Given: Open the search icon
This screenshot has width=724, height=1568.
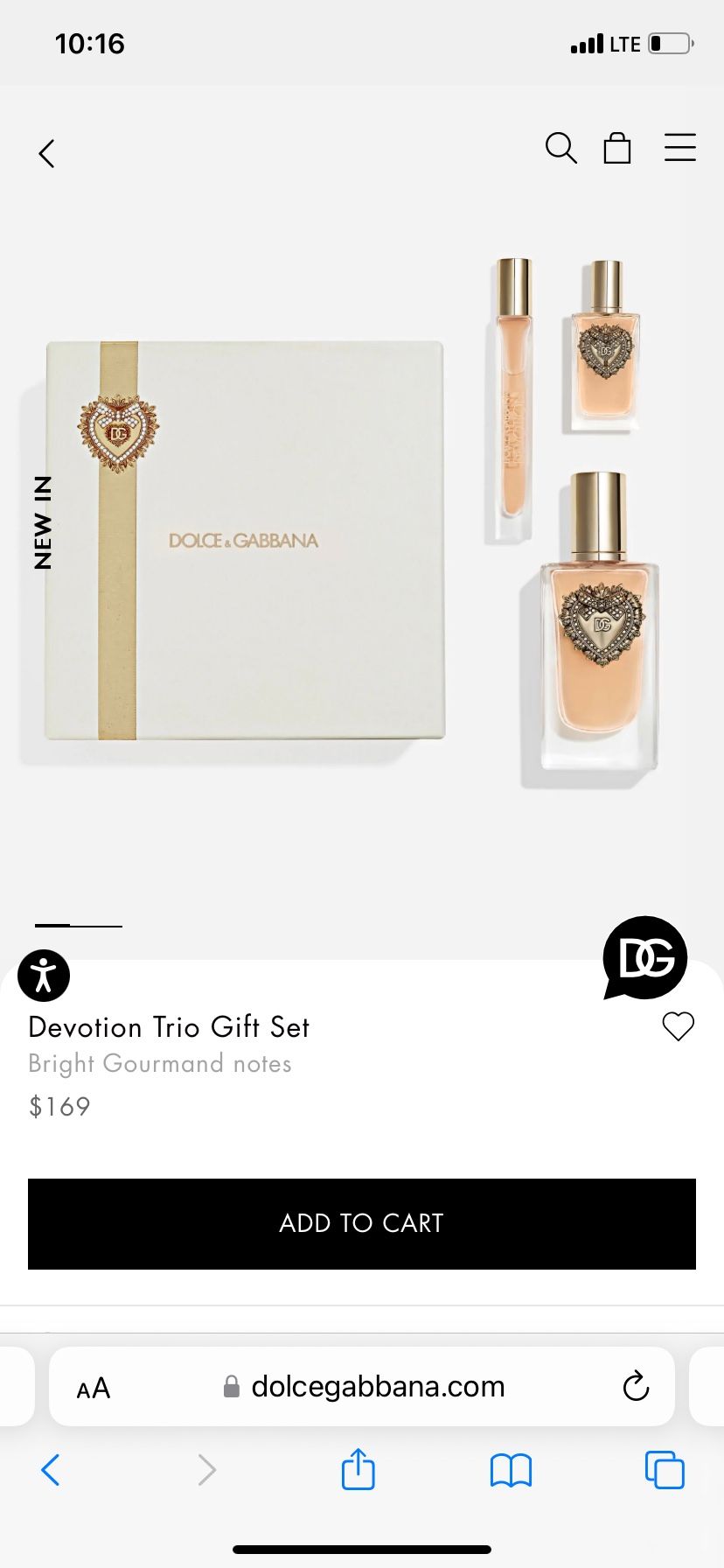Looking at the screenshot, I should (x=561, y=149).
